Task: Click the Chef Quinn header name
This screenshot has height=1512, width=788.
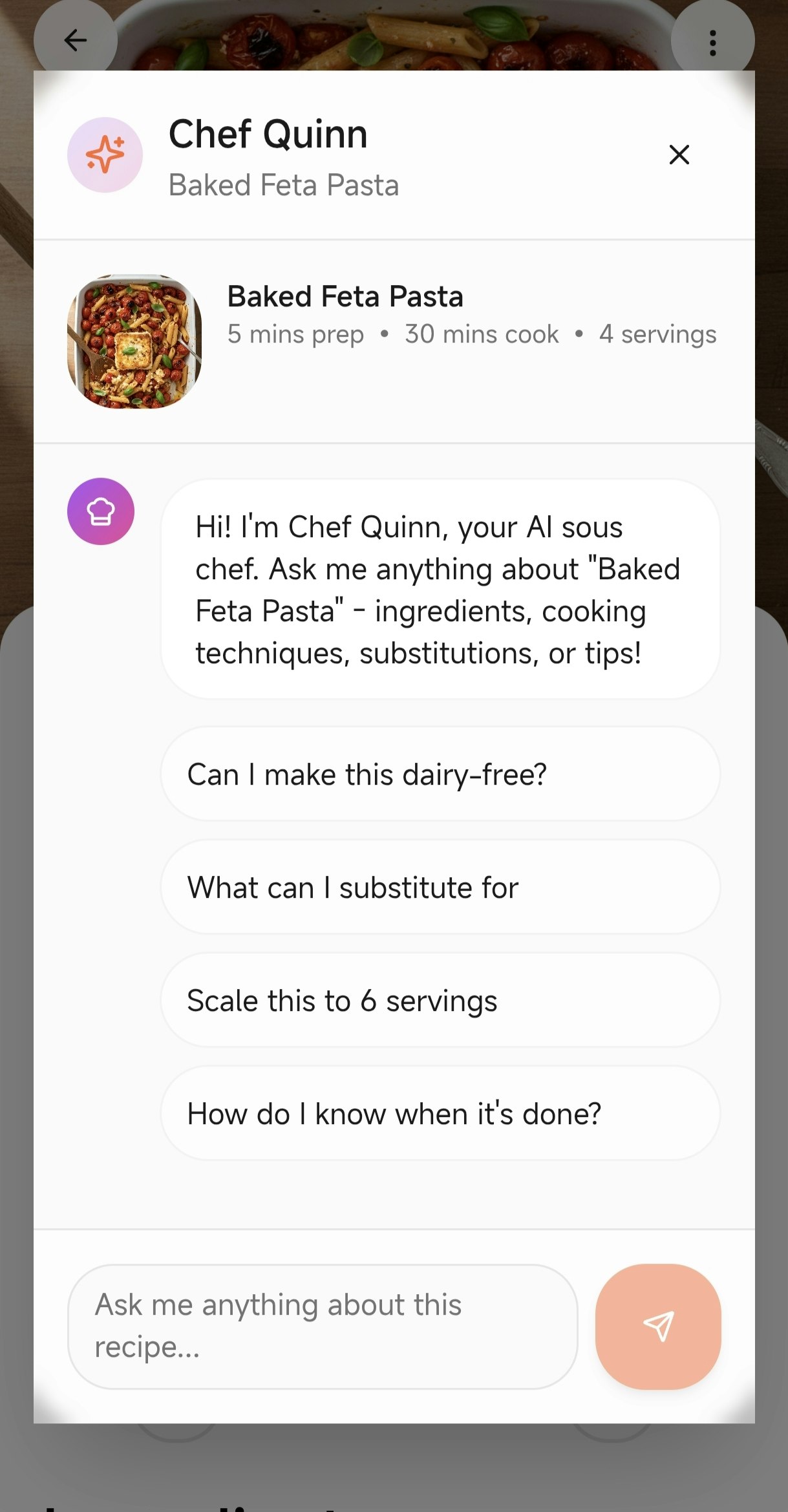Action: tap(268, 134)
